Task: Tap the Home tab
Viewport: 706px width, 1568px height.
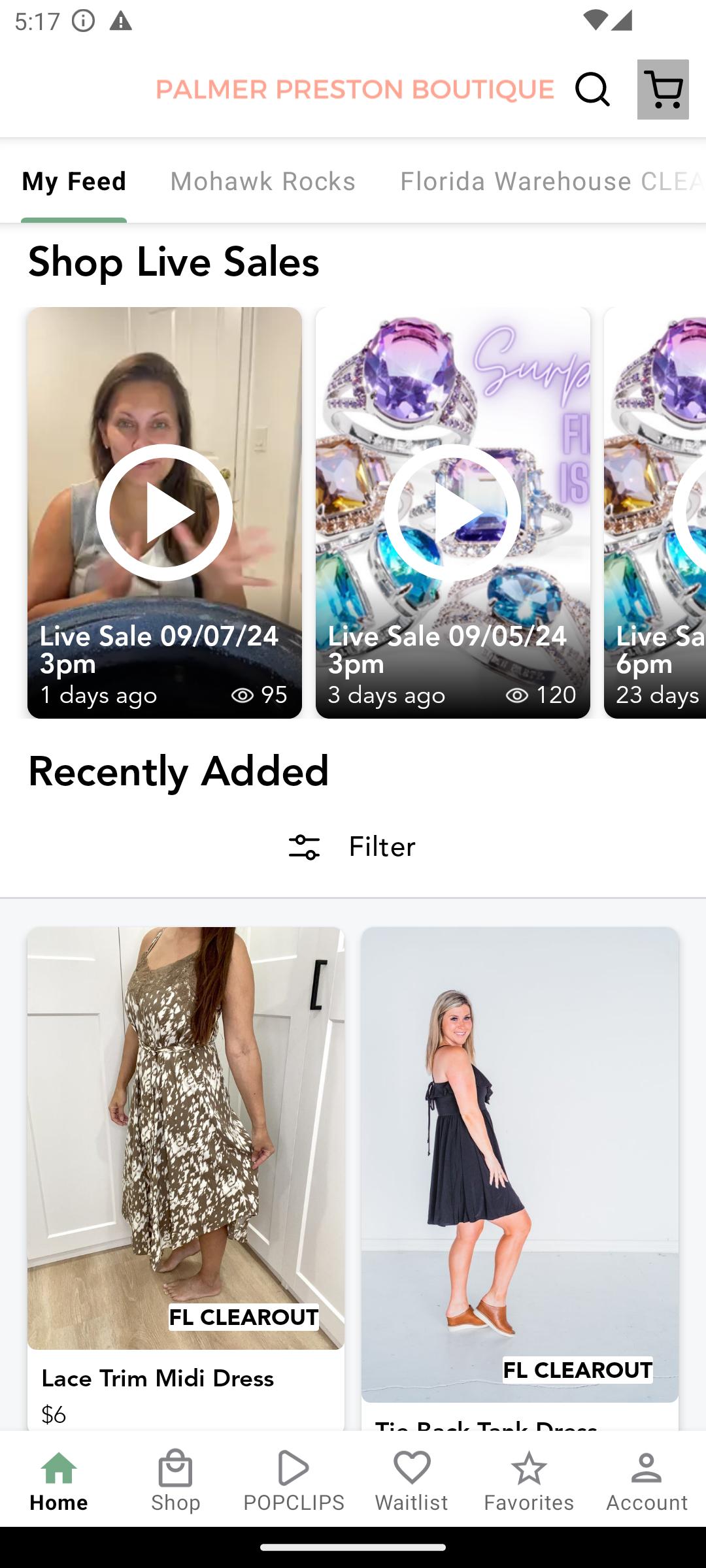Action: 59,1480
